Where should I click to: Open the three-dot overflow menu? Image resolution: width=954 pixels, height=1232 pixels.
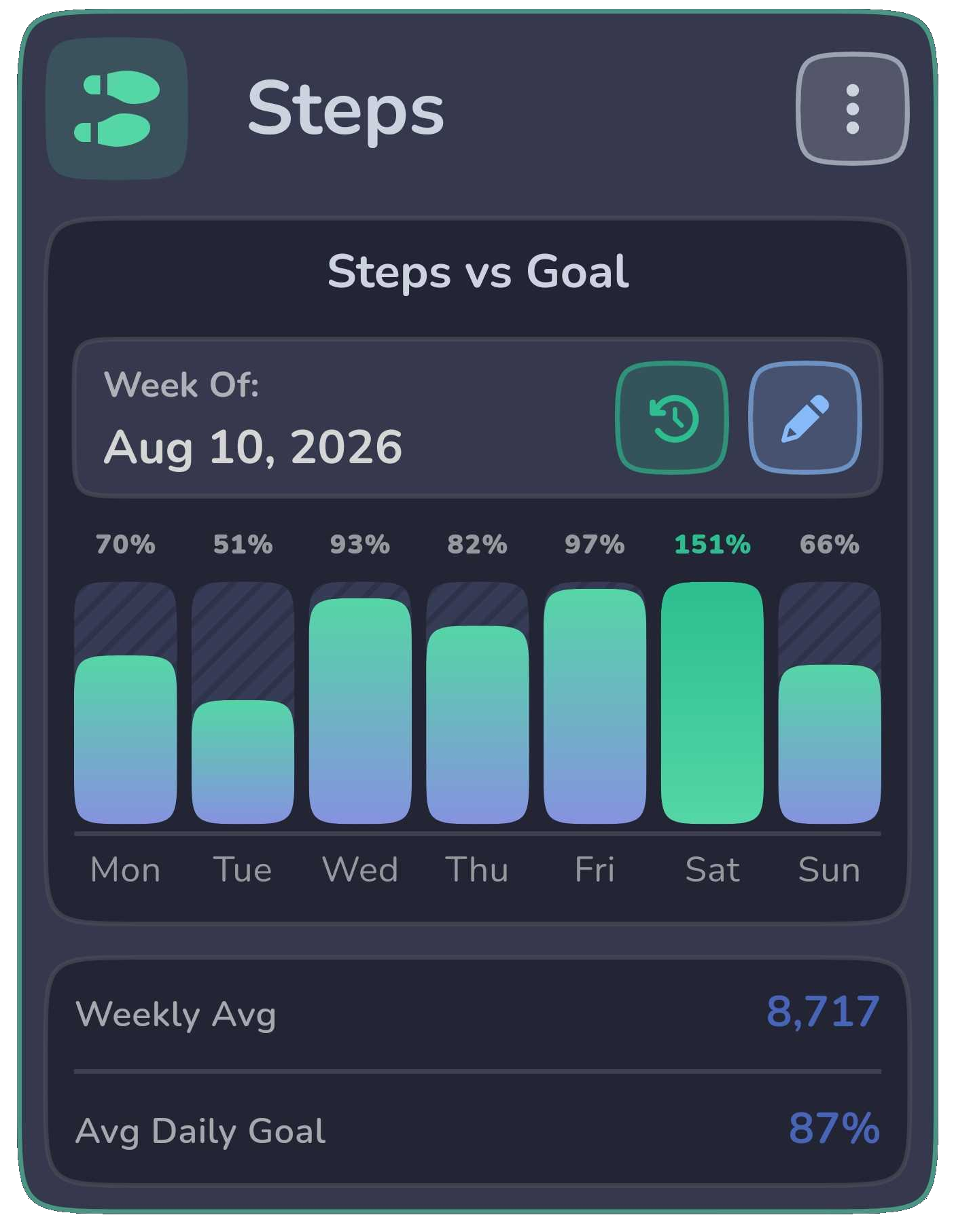click(x=852, y=109)
